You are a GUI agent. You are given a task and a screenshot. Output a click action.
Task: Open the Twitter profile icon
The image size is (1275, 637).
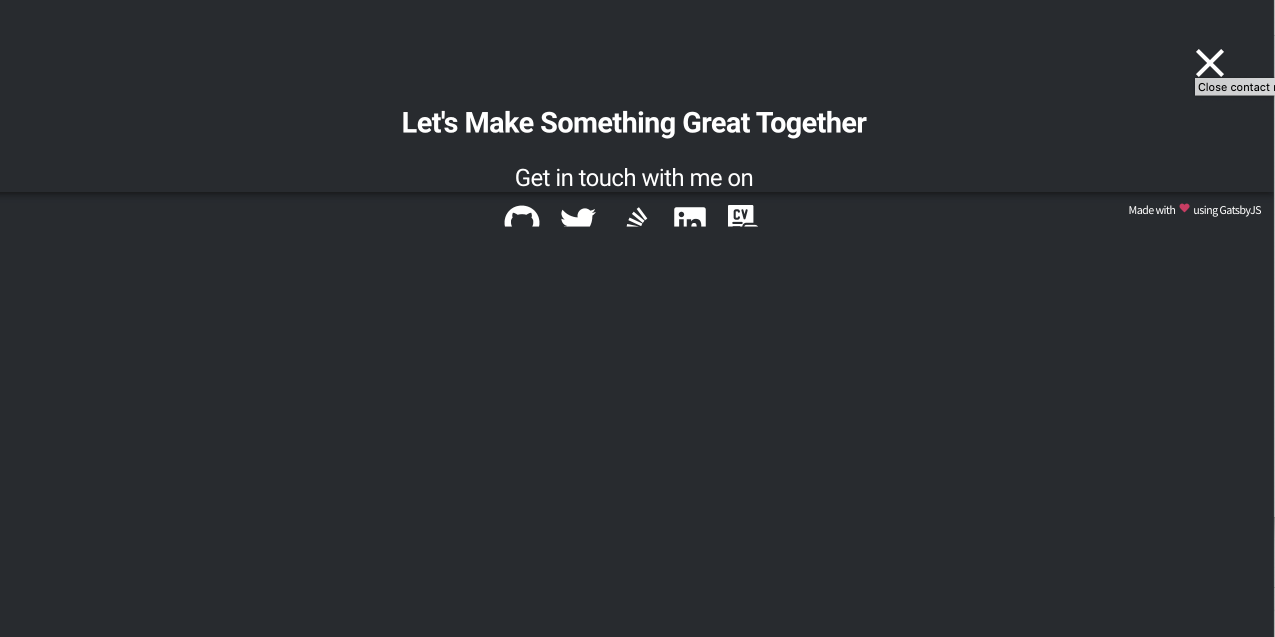coord(578,217)
